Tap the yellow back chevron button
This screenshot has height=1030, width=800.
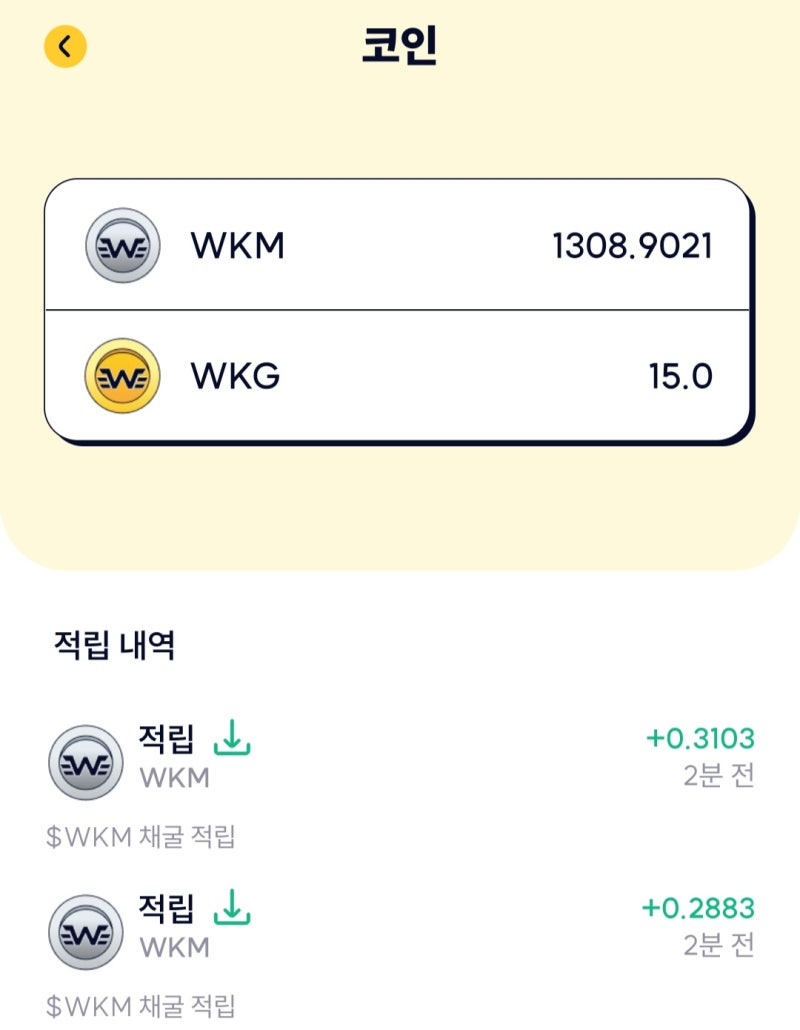click(x=66, y=43)
